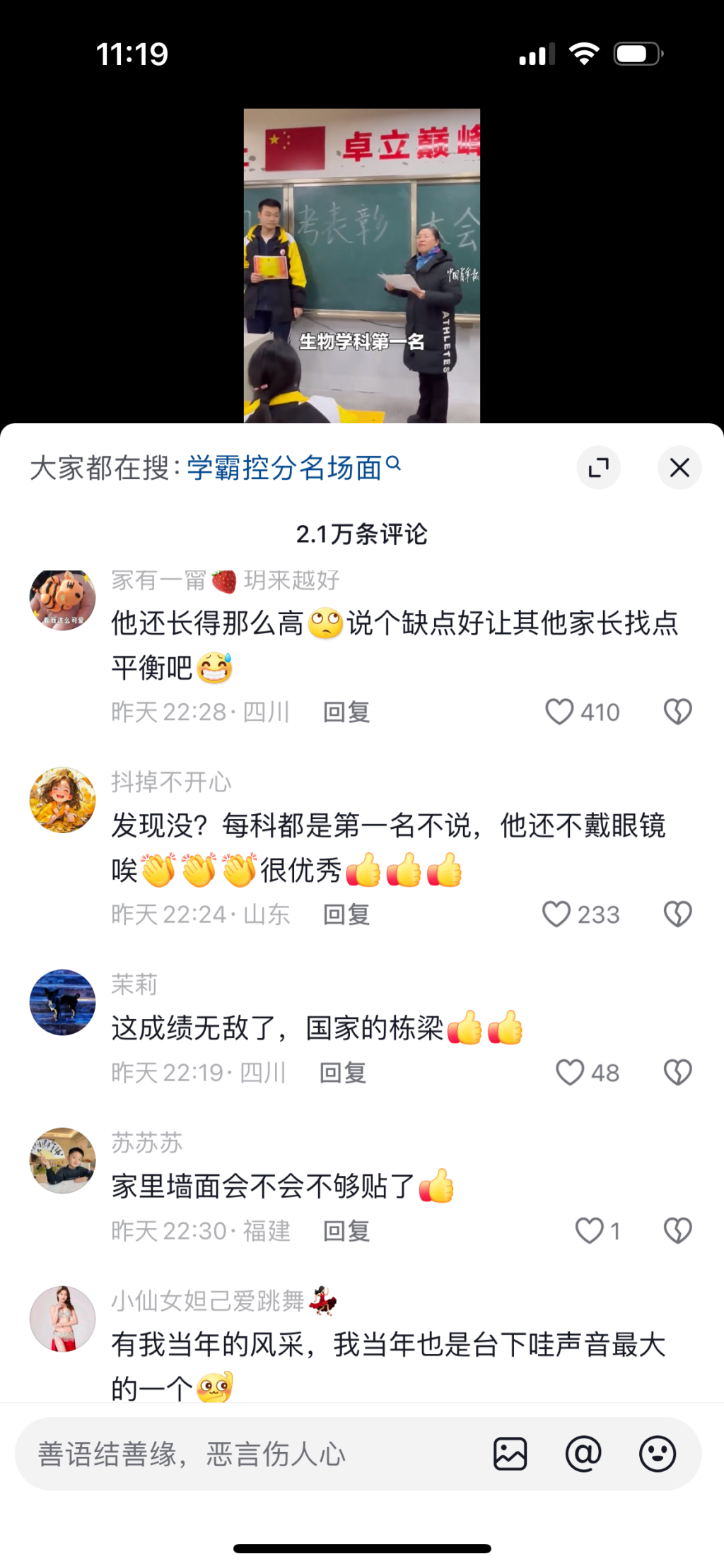Reply to 抖掉不开心's comment

(x=346, y=914)
